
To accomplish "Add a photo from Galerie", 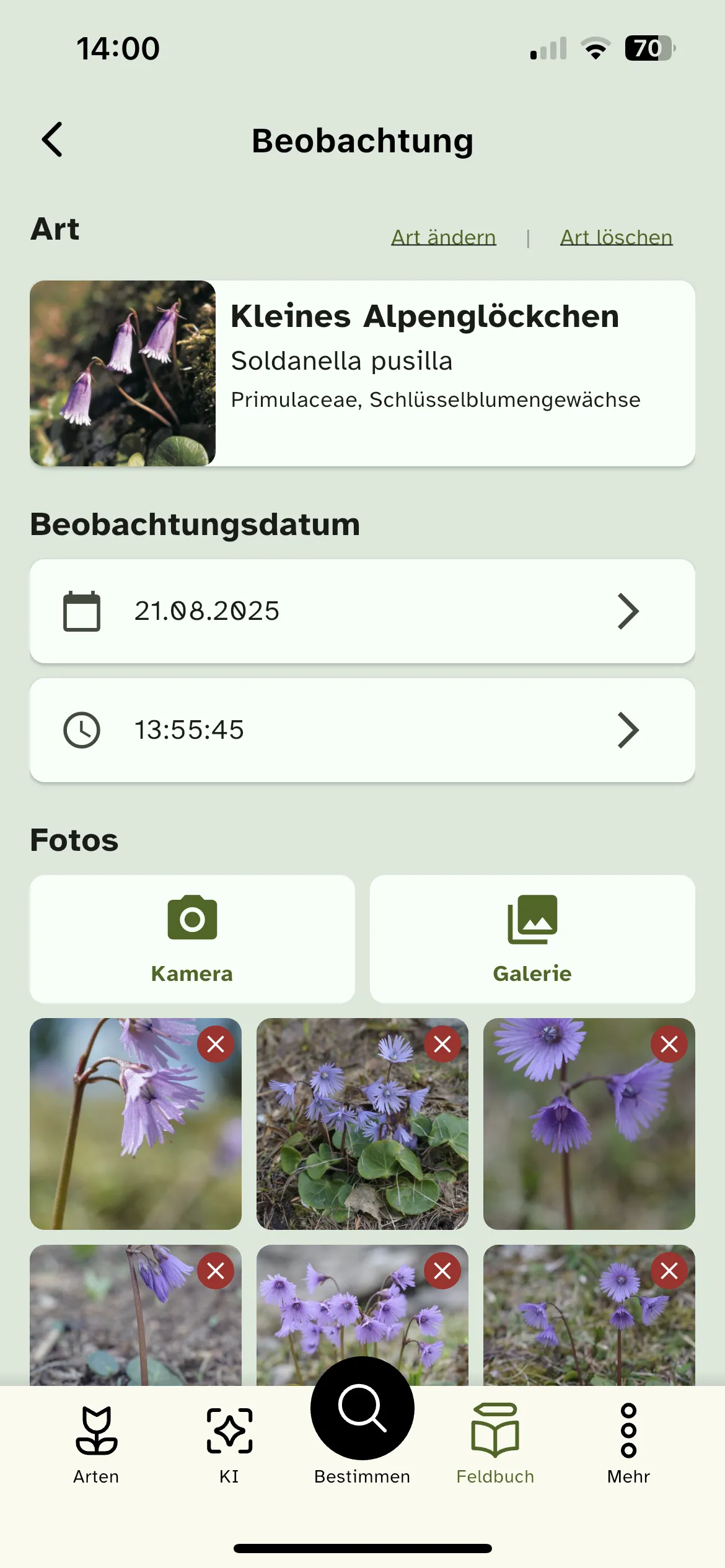I will (532, 938).
